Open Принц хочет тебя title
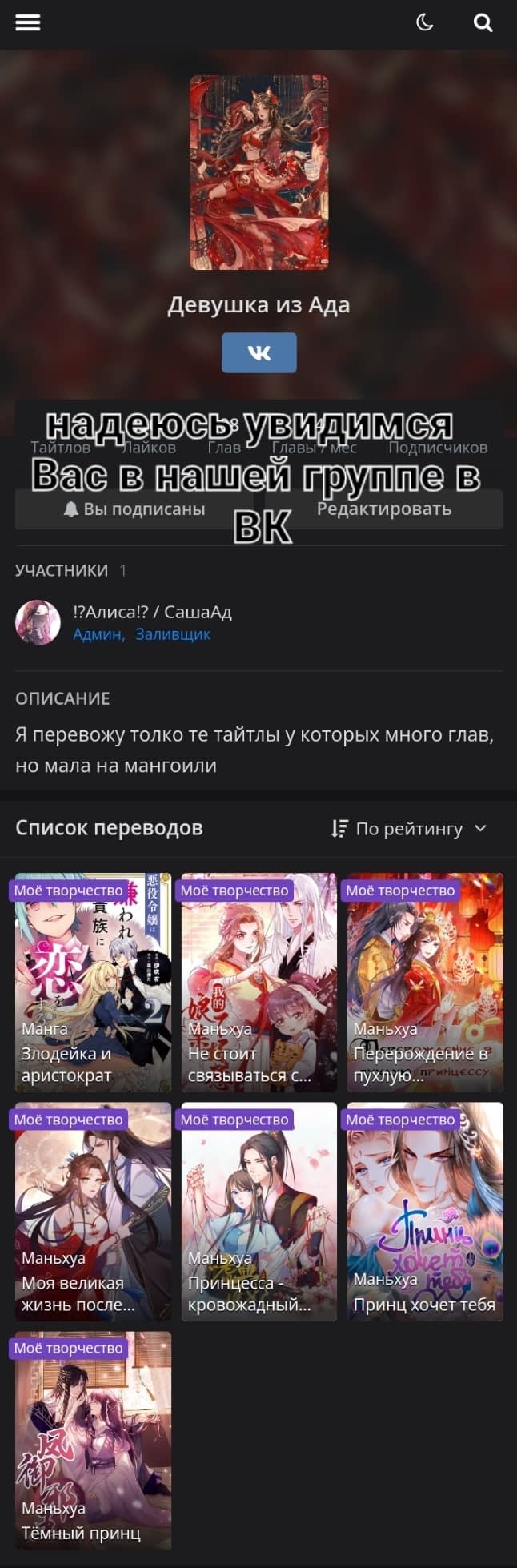This screenshot has height=1568, width=517. point(425,1211)
